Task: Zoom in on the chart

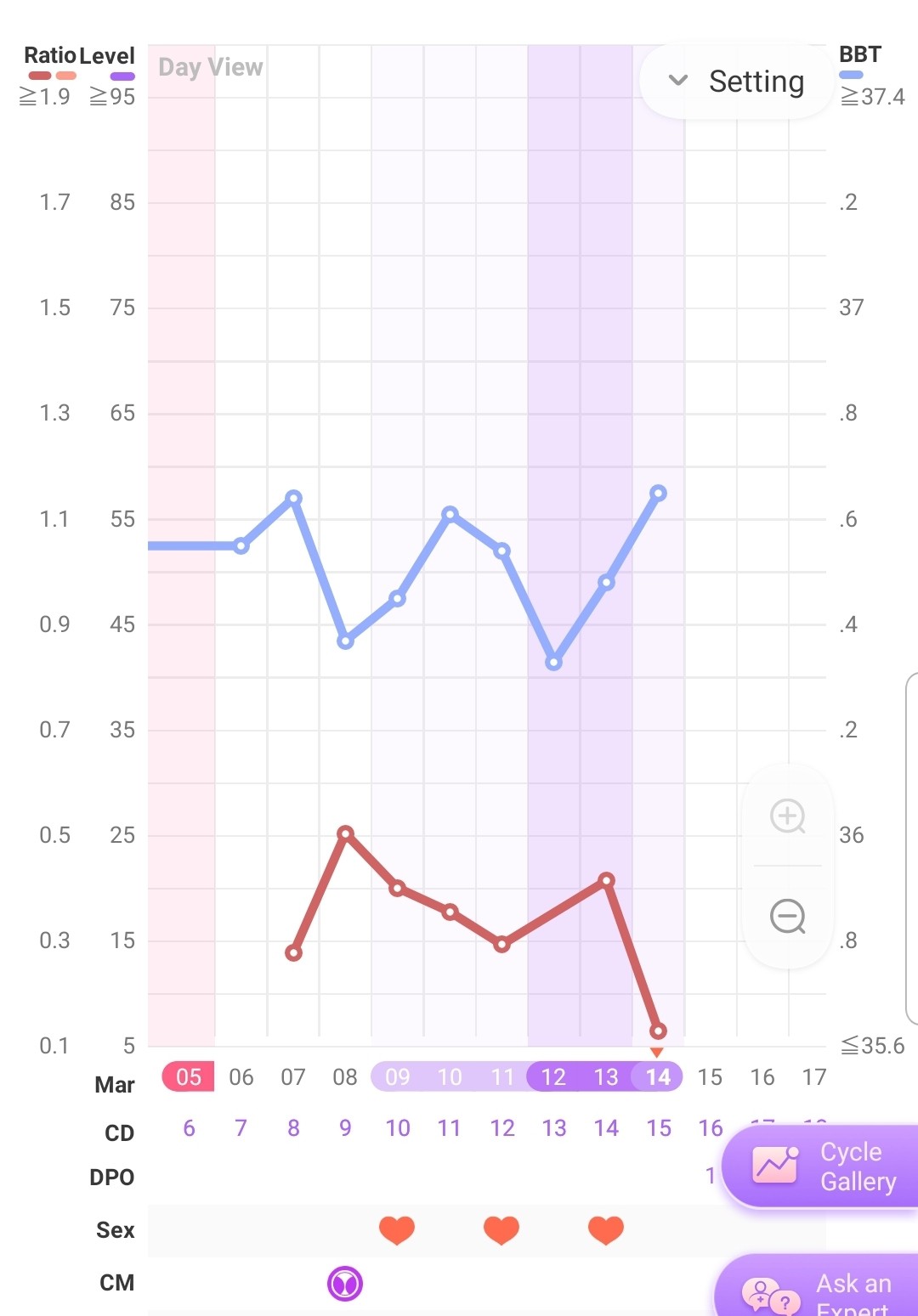Action: [x=787, y=816]
